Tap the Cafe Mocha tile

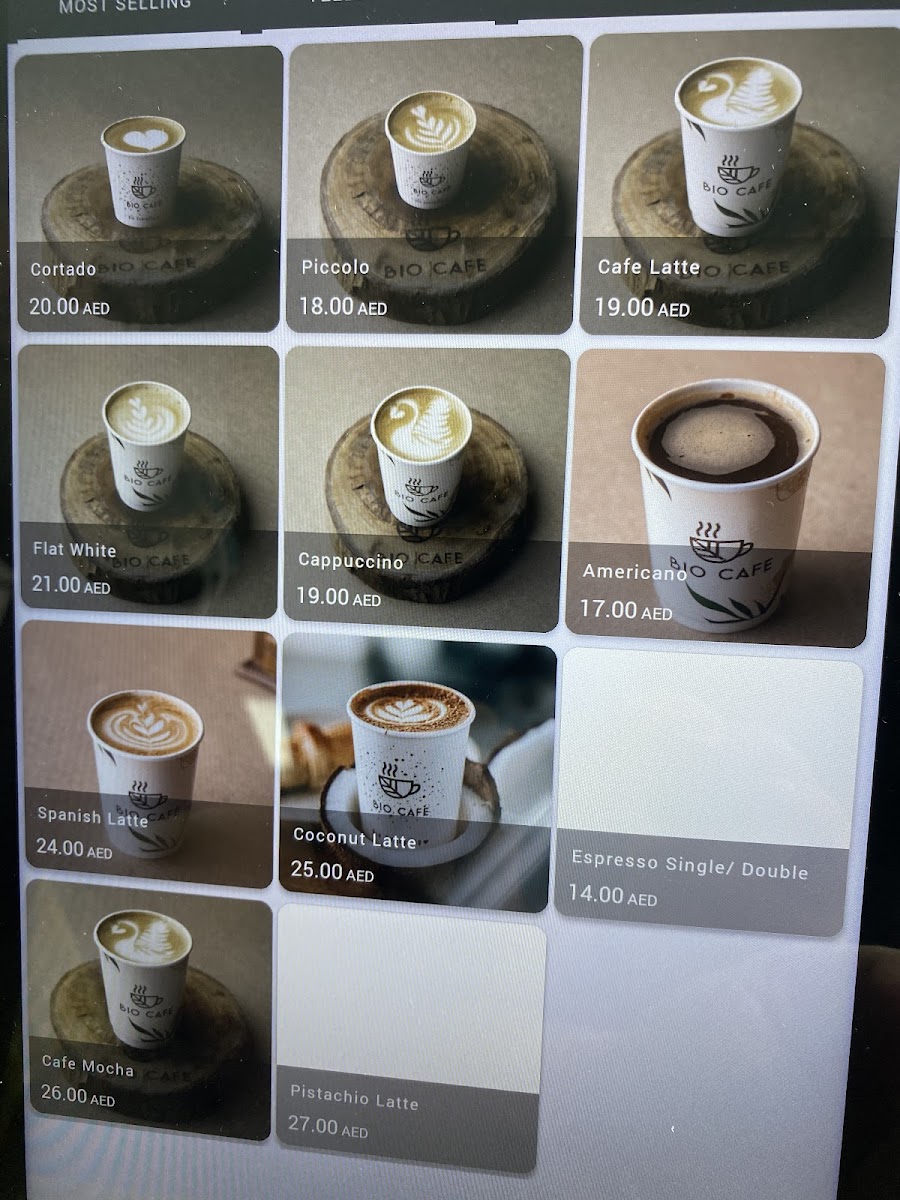coord(147,1008)
